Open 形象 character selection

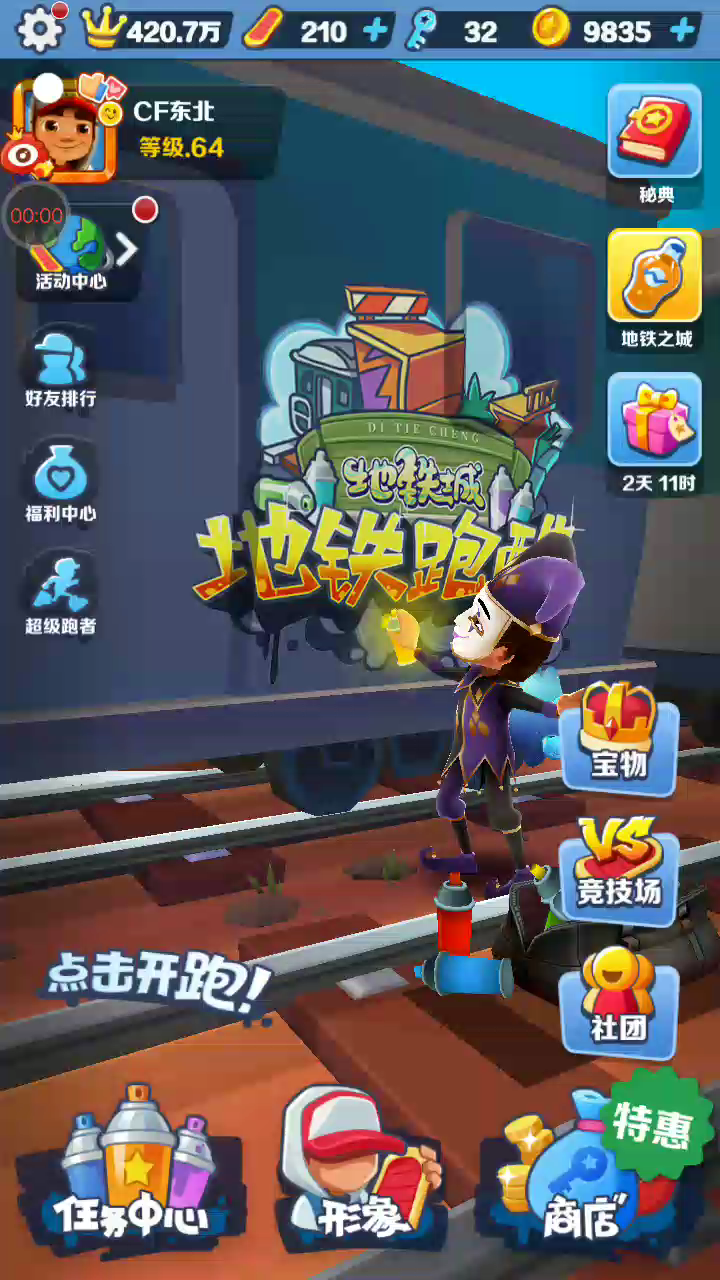[360, 1168]
